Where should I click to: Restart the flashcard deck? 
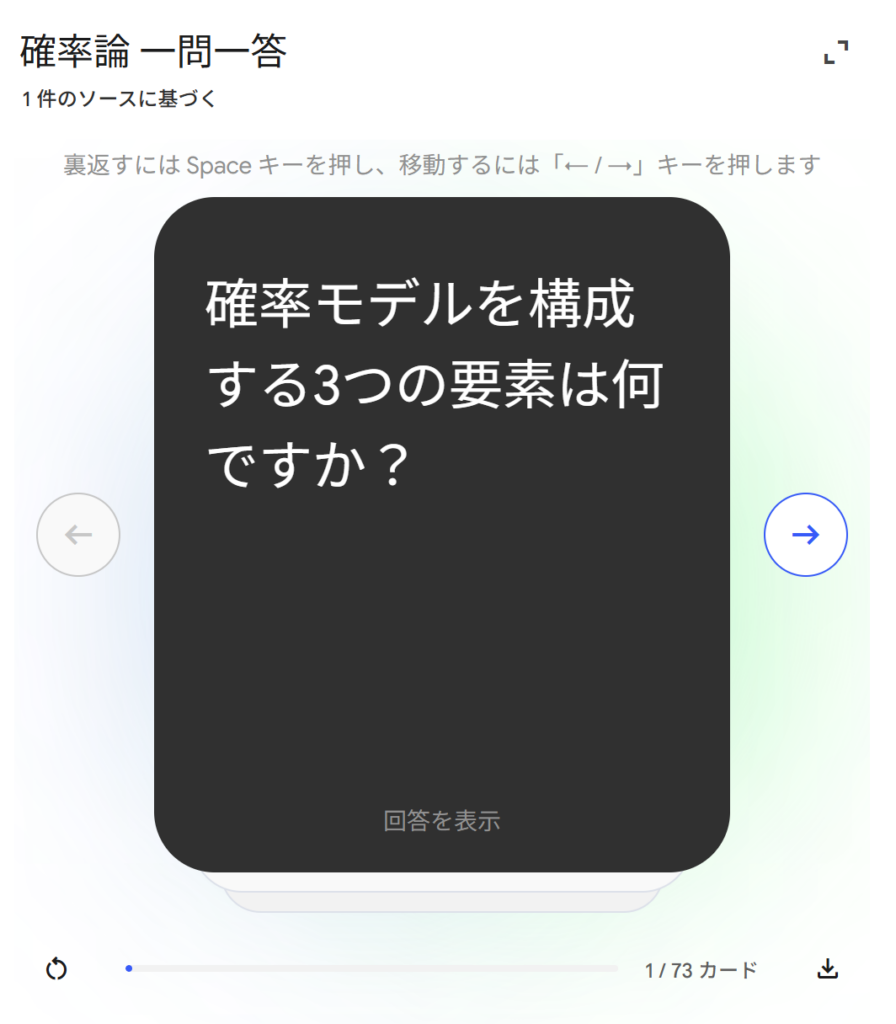click(57, 969)
